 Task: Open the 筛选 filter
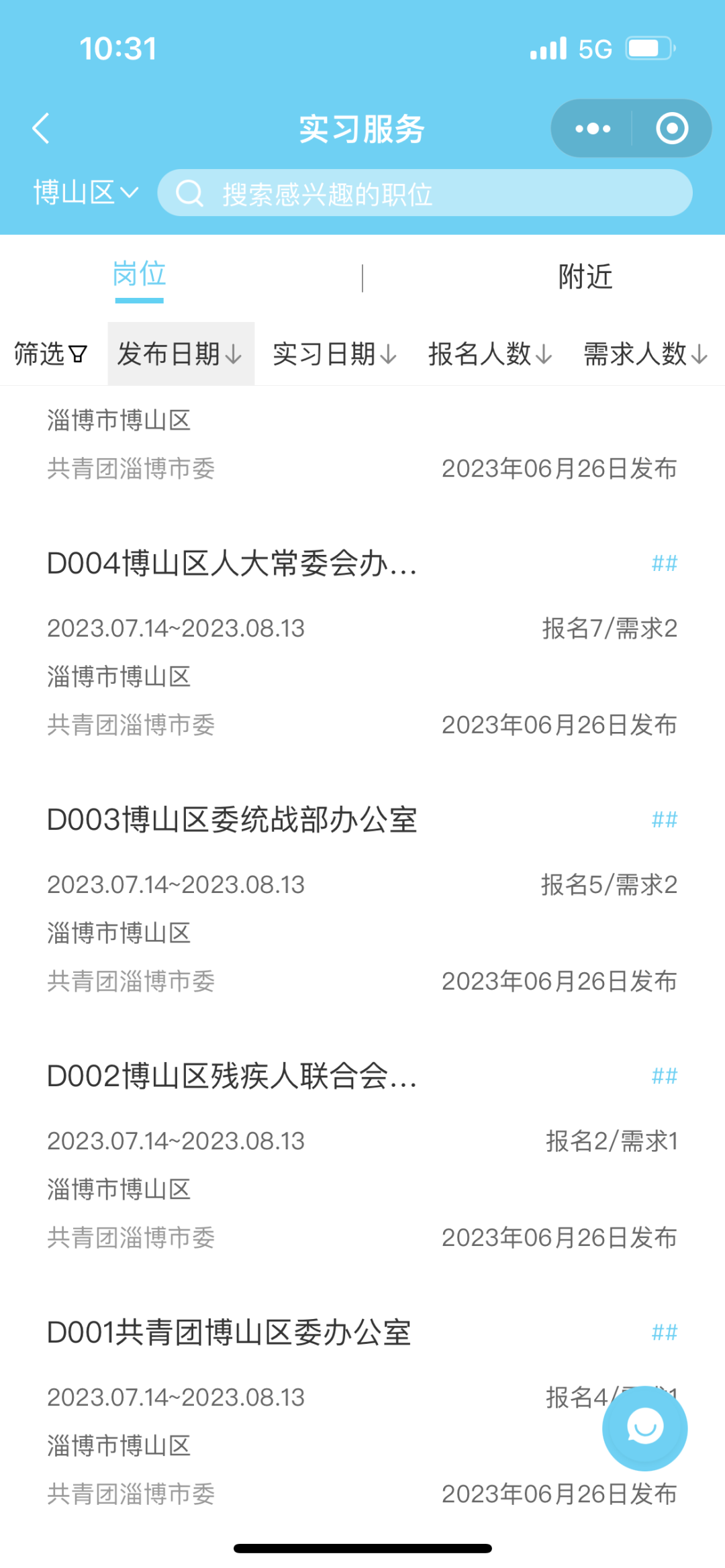[x=51, y=354]
